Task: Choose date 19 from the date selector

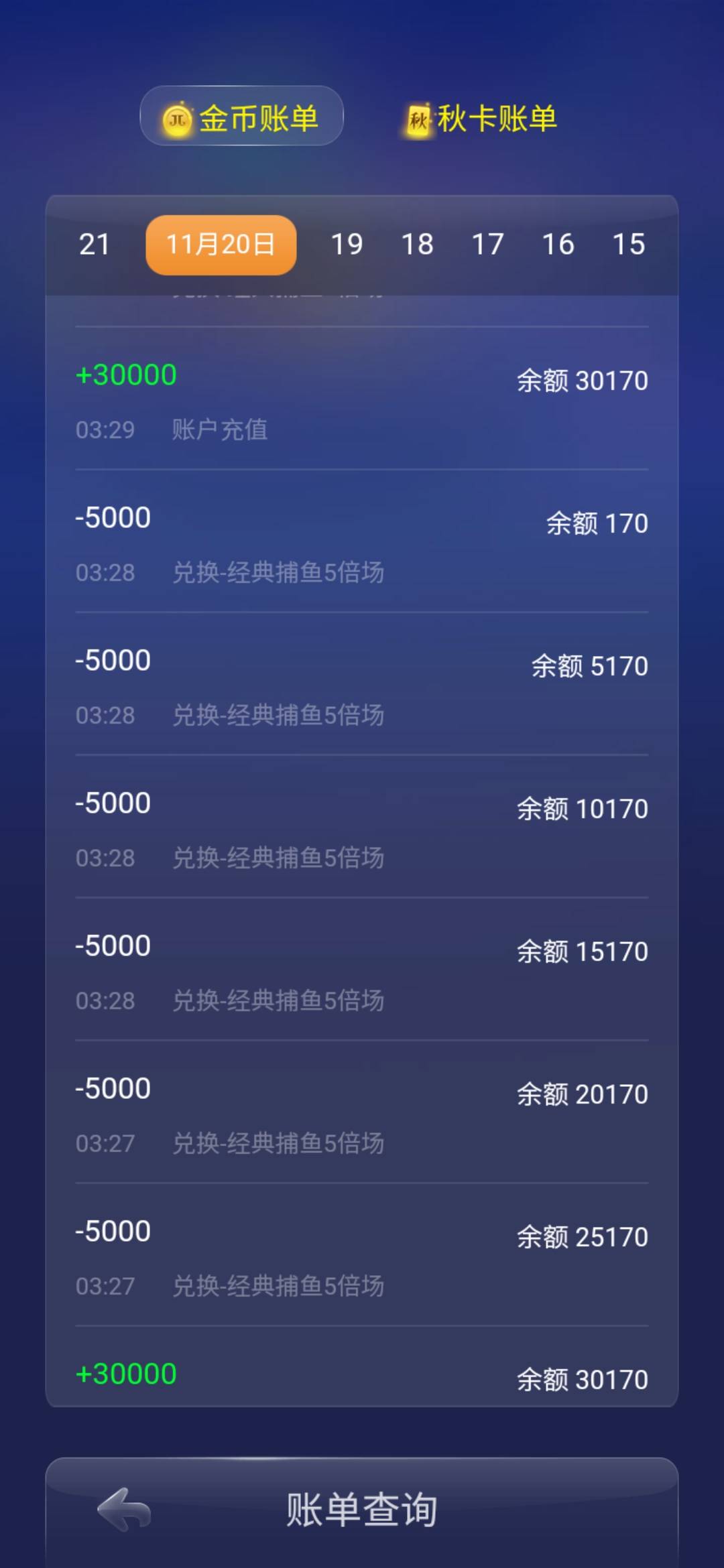Action: 348,245
